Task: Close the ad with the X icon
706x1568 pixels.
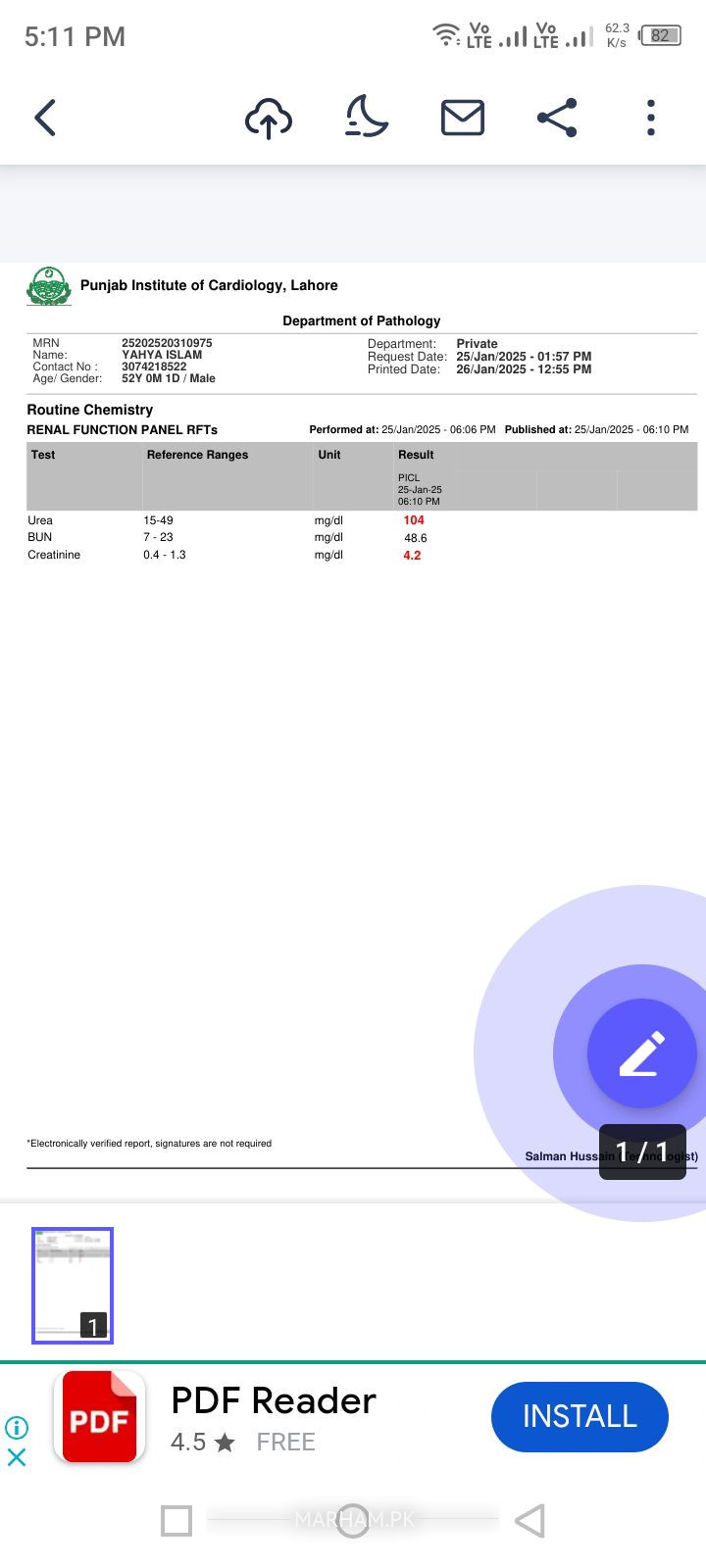Action: pos(17,1457)
